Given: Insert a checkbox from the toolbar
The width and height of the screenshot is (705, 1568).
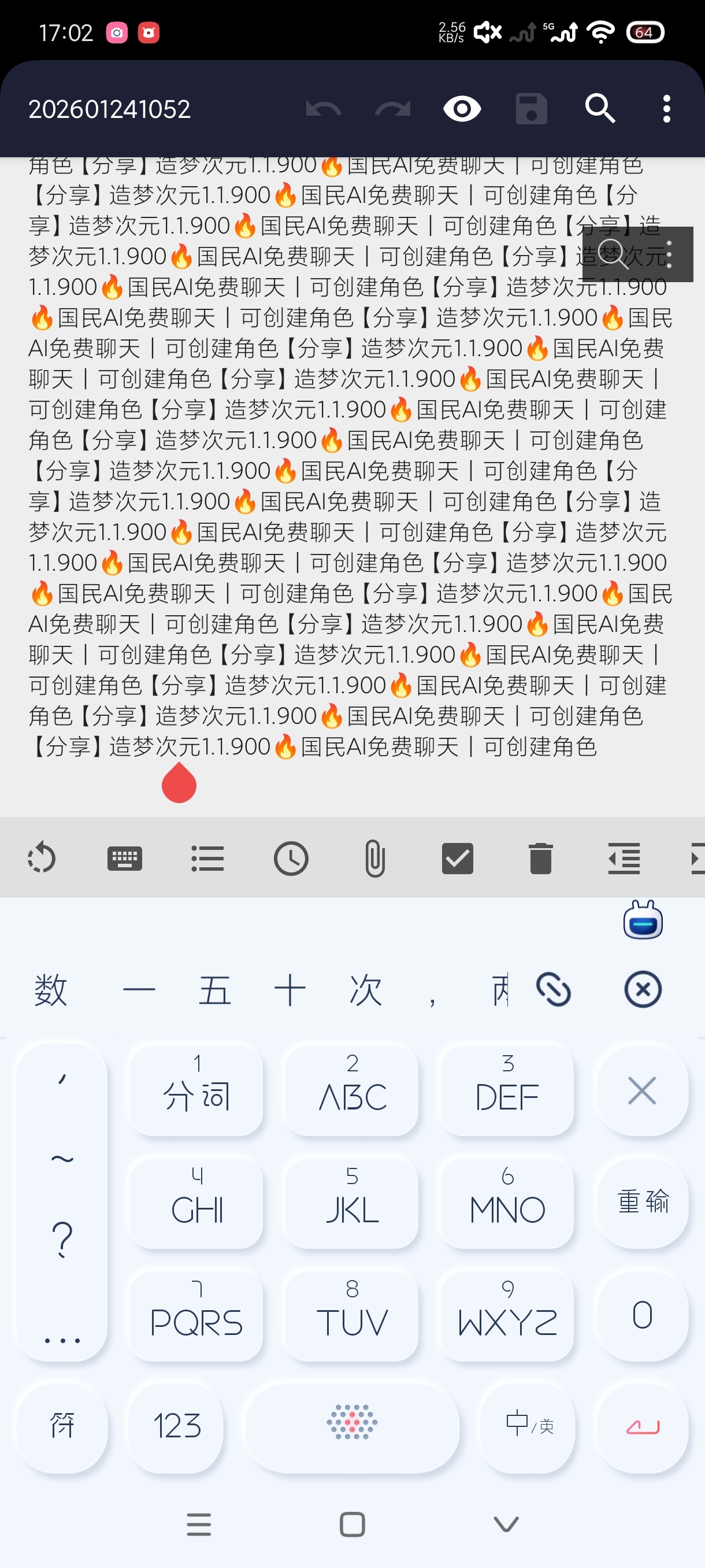Looking at the screenshot, I should 458,858.
